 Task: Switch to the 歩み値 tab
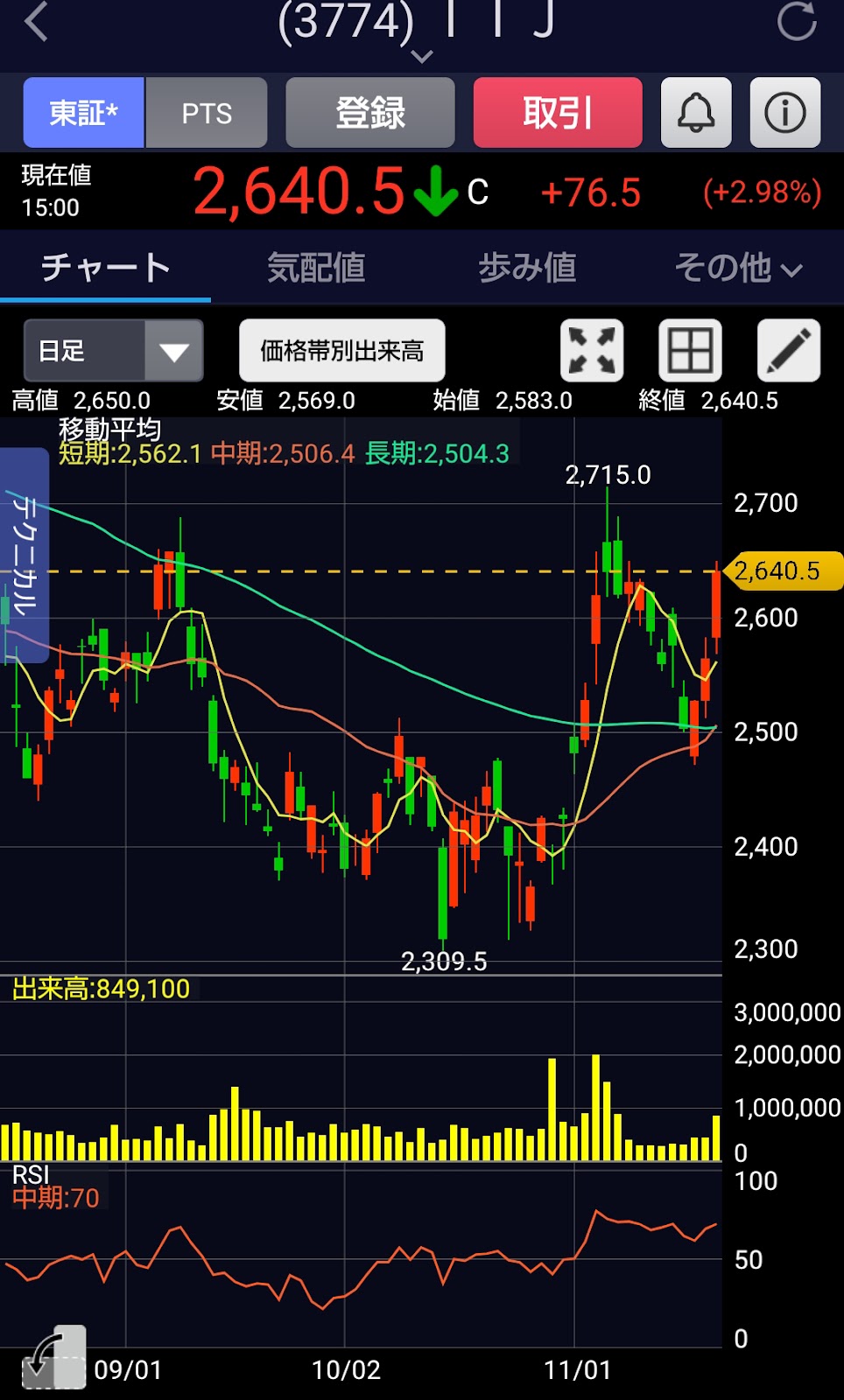[x=527, y=268]
